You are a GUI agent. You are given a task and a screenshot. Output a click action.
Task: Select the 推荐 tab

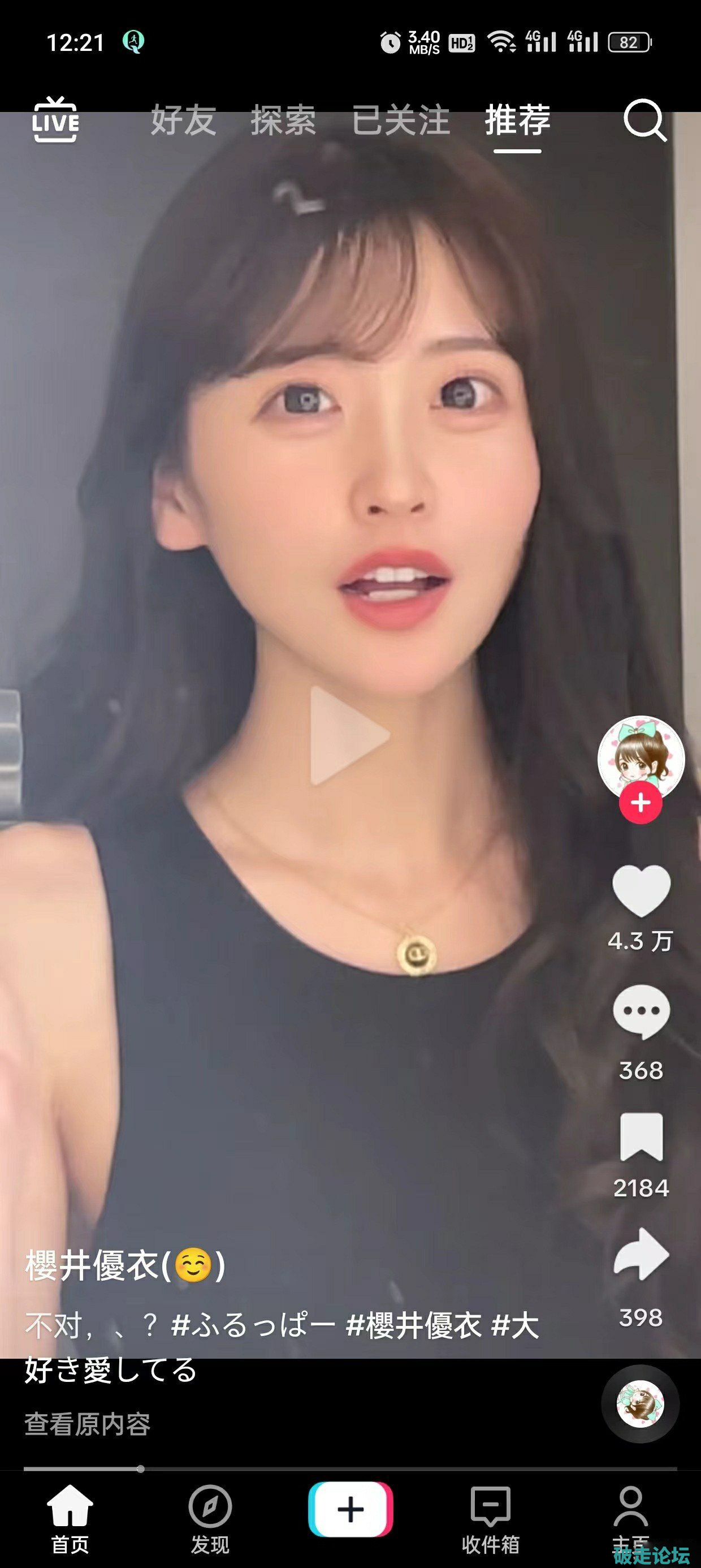[517, 120]
